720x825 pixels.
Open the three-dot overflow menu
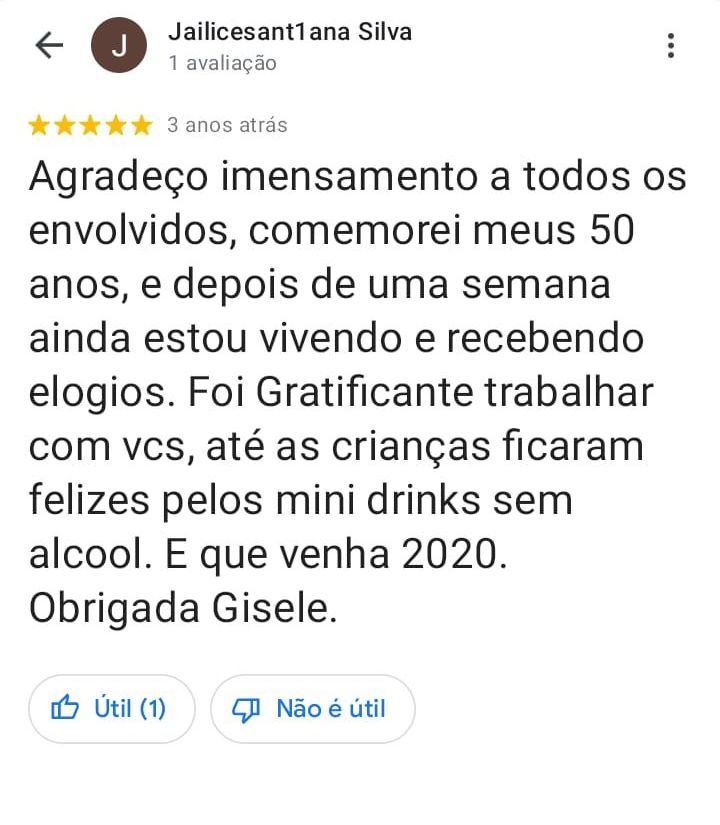pyautogui.click(x=670, y=45)
